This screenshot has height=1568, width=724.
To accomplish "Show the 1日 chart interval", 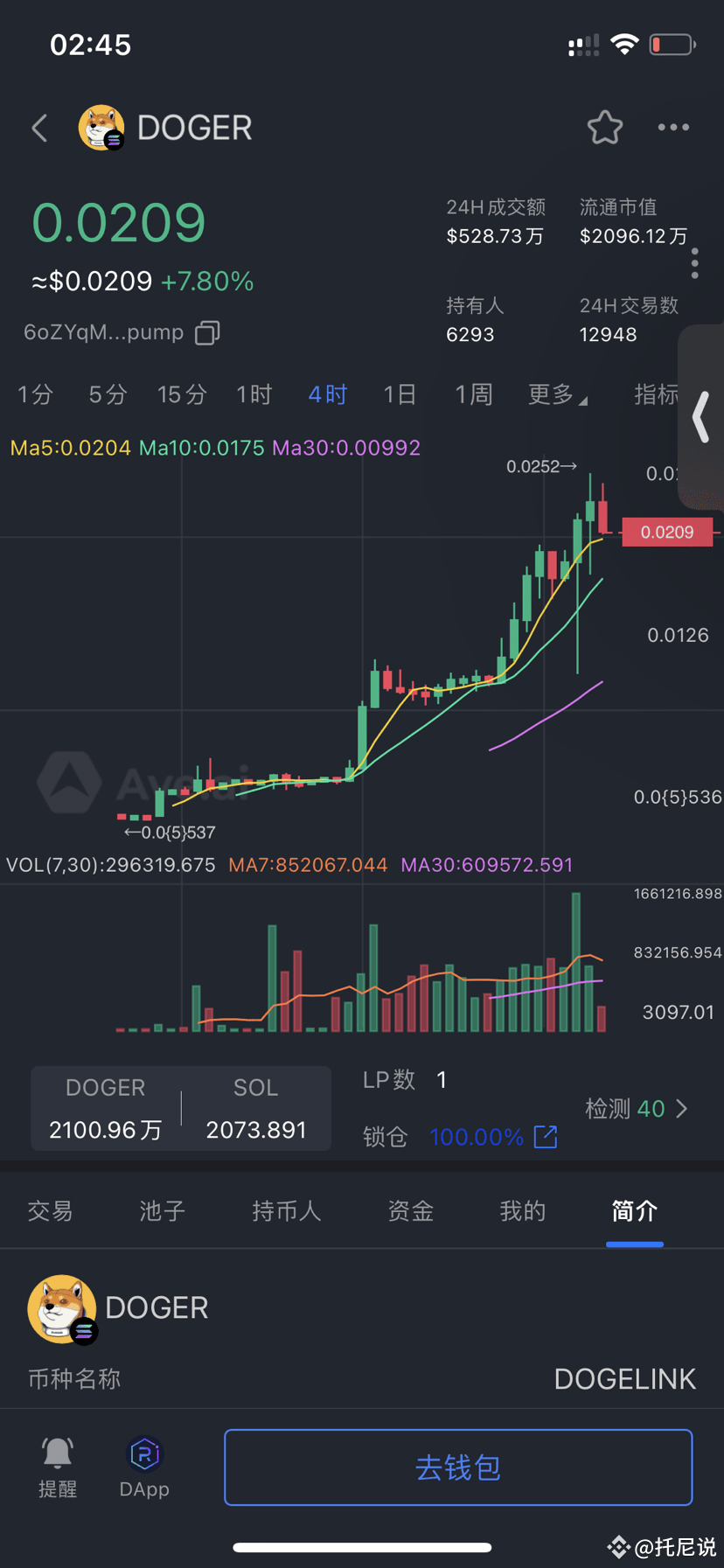I will 400,394.
